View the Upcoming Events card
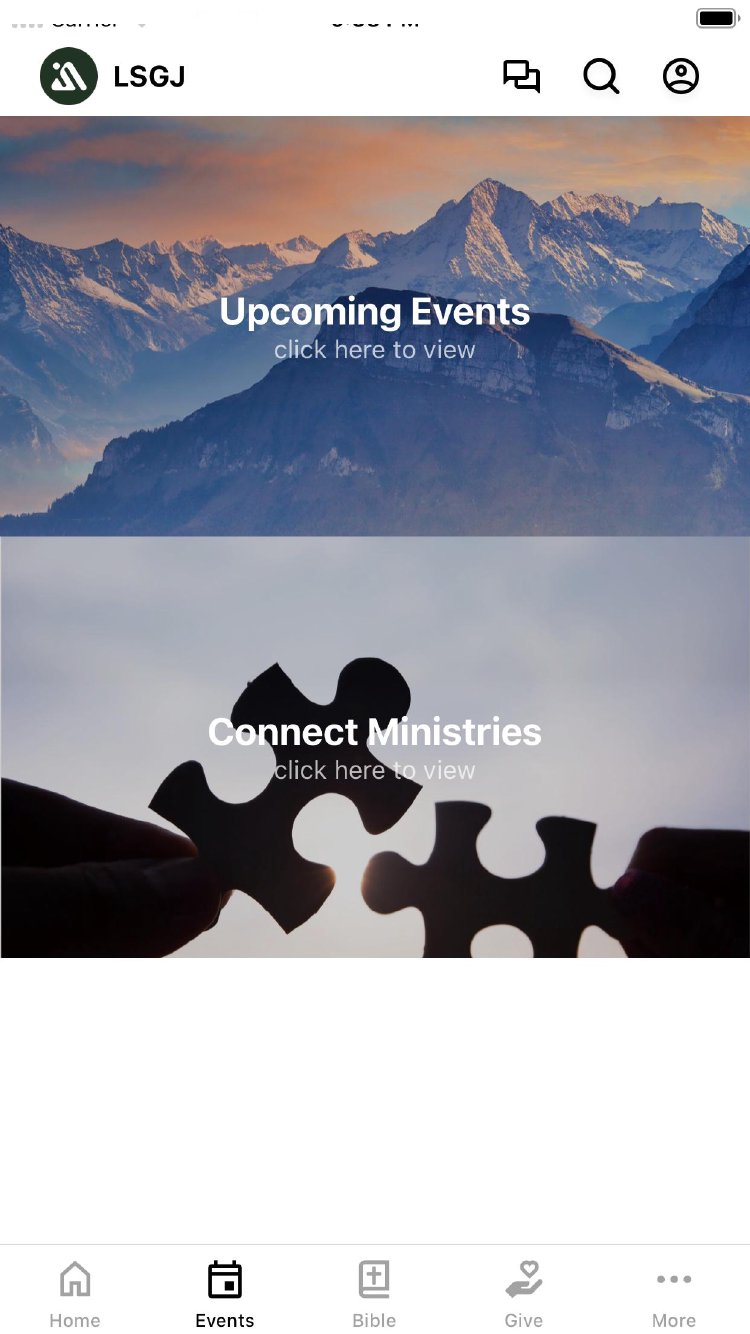This screenshot has height=1334, width=750. [x=375, y=326]
